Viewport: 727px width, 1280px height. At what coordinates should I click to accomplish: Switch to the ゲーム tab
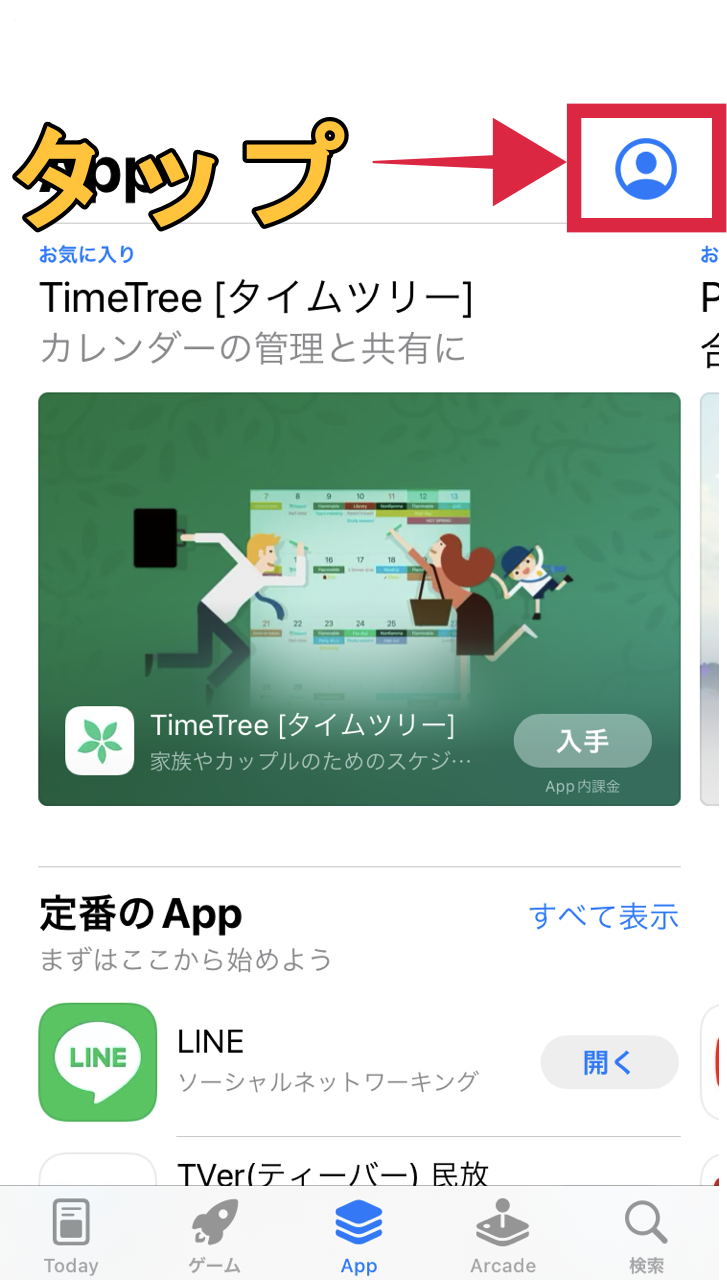pyautogui.click(x=215, y=1236)
